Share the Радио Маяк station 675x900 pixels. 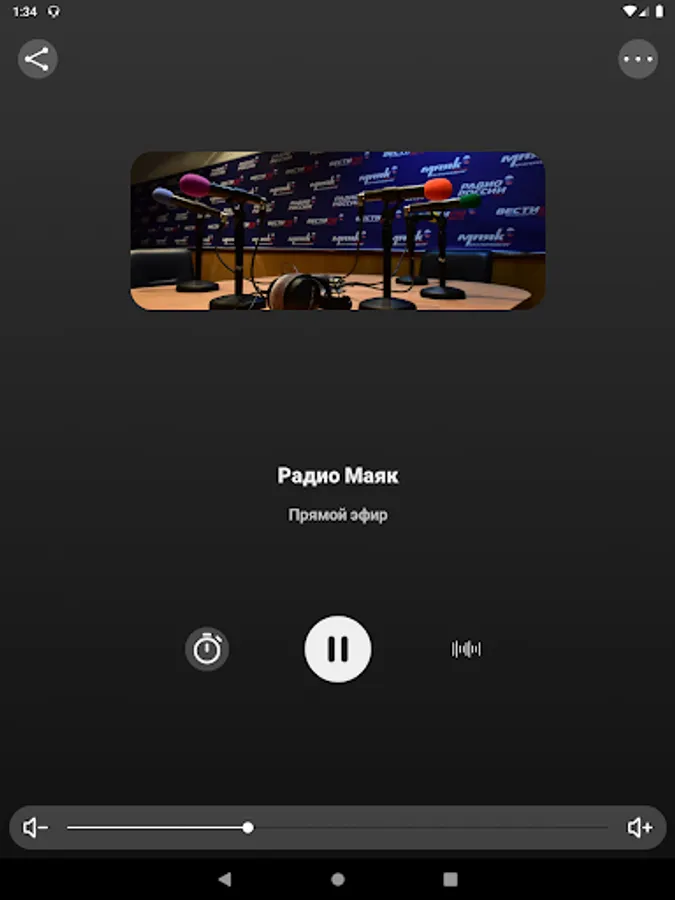pos(37,59)
